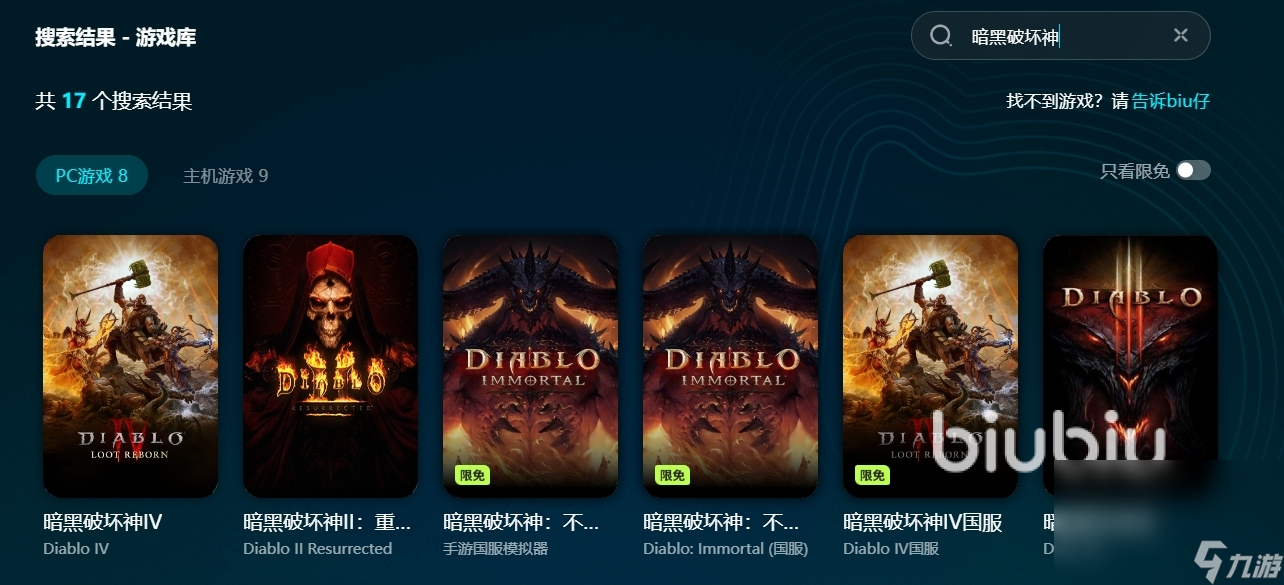Enable the 只看限免 toggle

(1193, 171)
